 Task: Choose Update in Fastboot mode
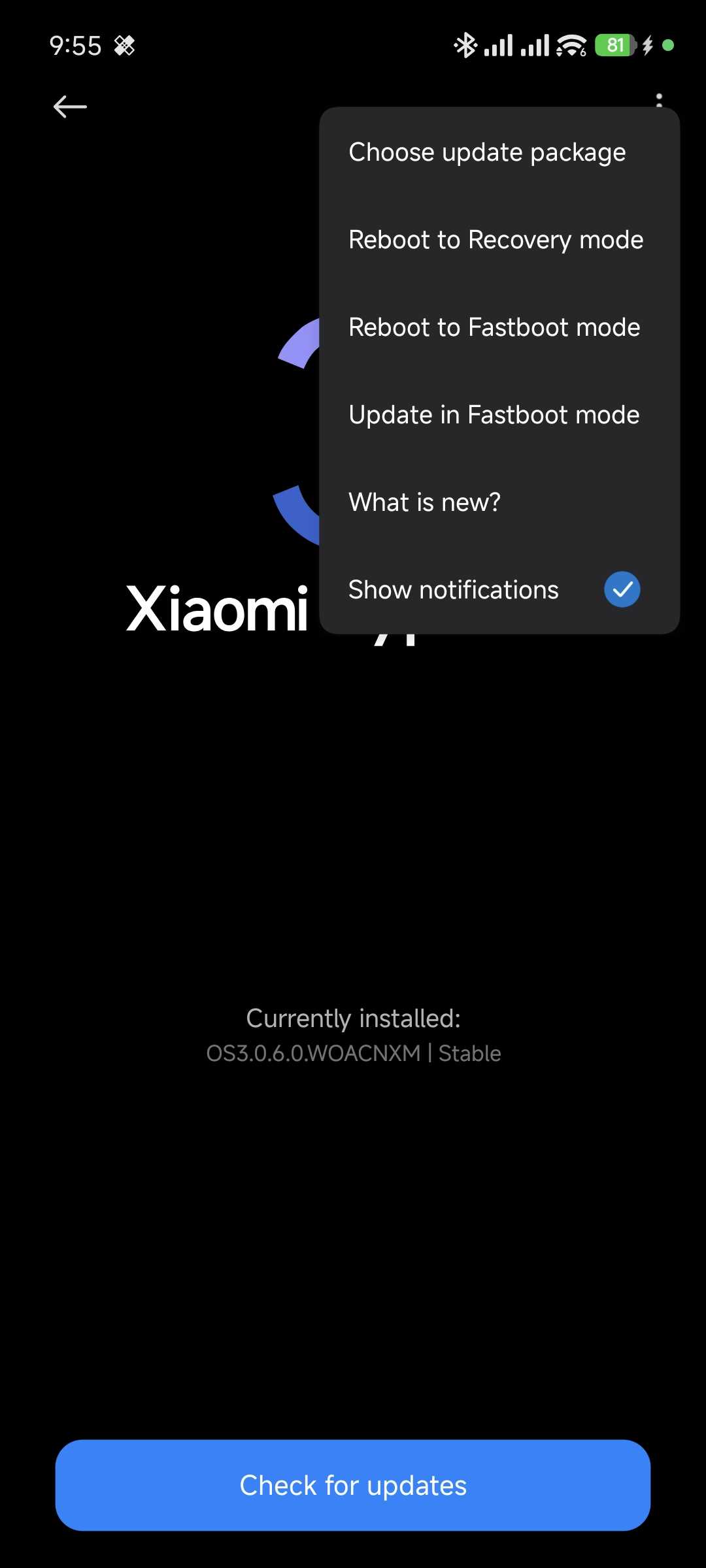coord(499,415)
